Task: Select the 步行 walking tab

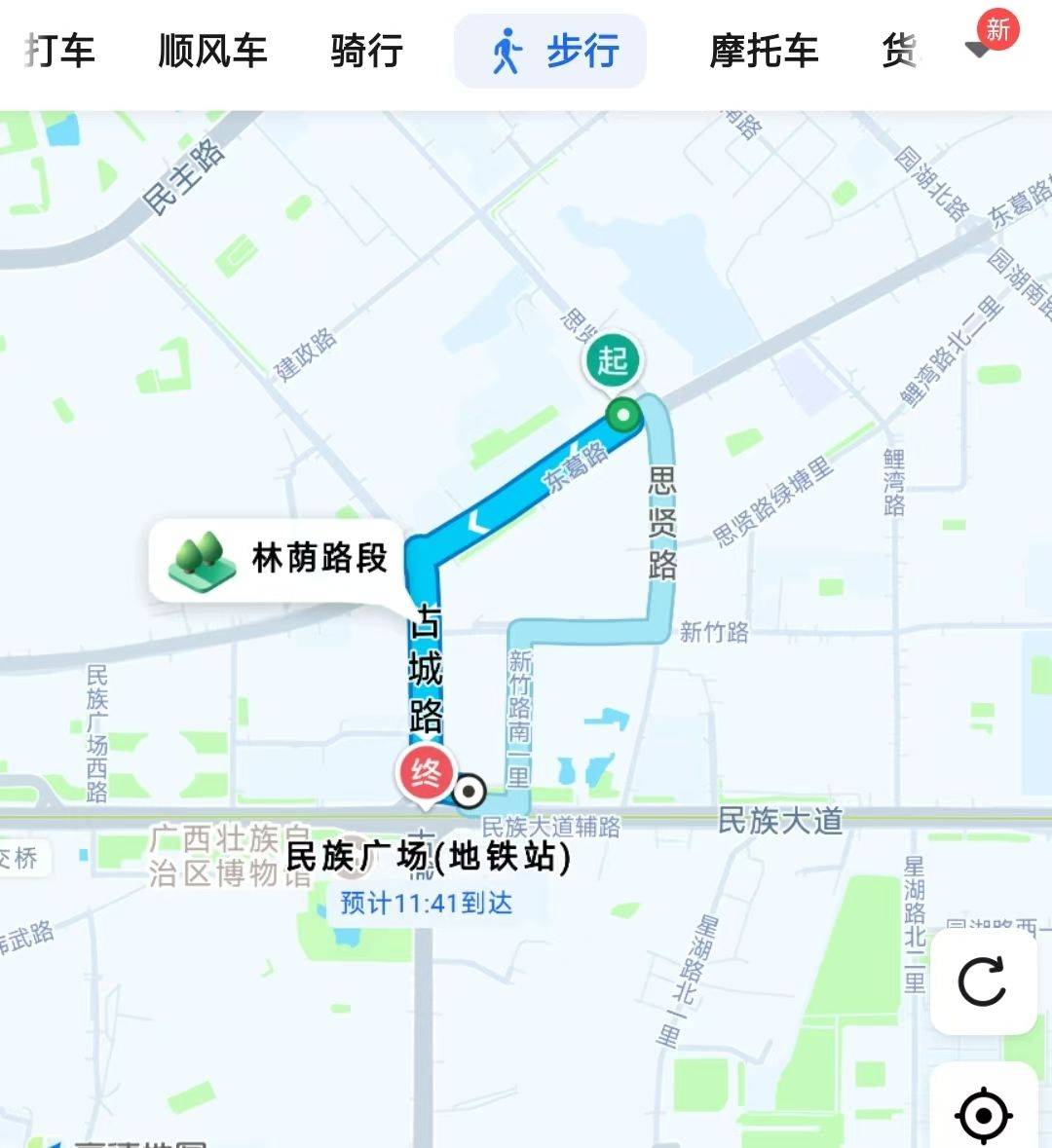Action: [550, 52]
